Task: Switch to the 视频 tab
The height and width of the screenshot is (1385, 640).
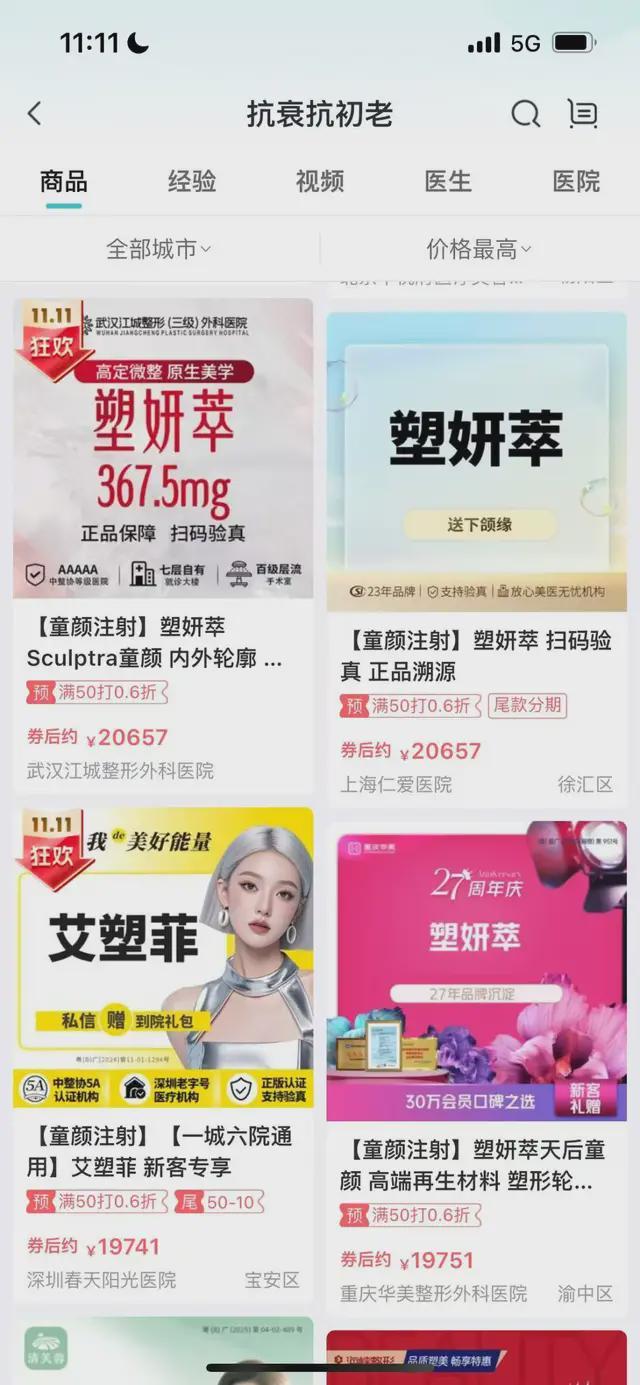Action: pos(320,181)
